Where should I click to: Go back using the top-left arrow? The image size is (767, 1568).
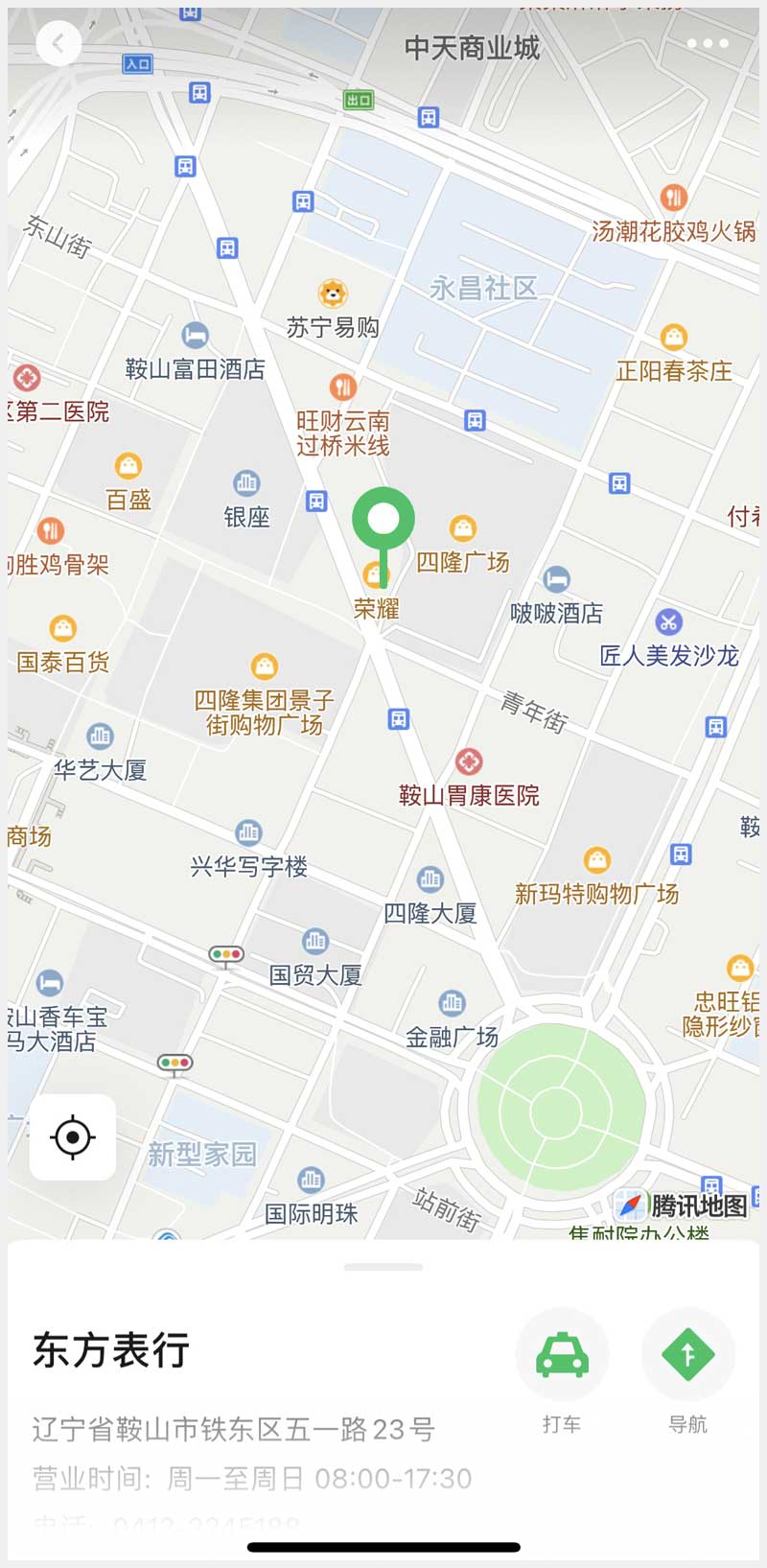[x=58, y=43]
